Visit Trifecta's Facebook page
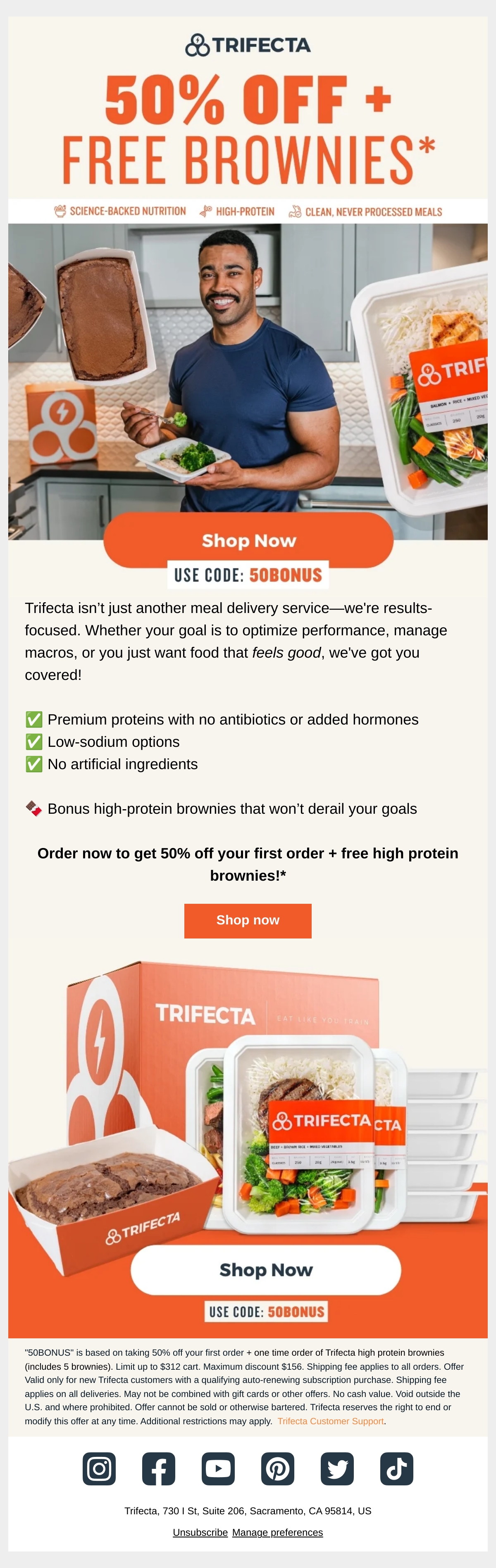 point(158,1468)
